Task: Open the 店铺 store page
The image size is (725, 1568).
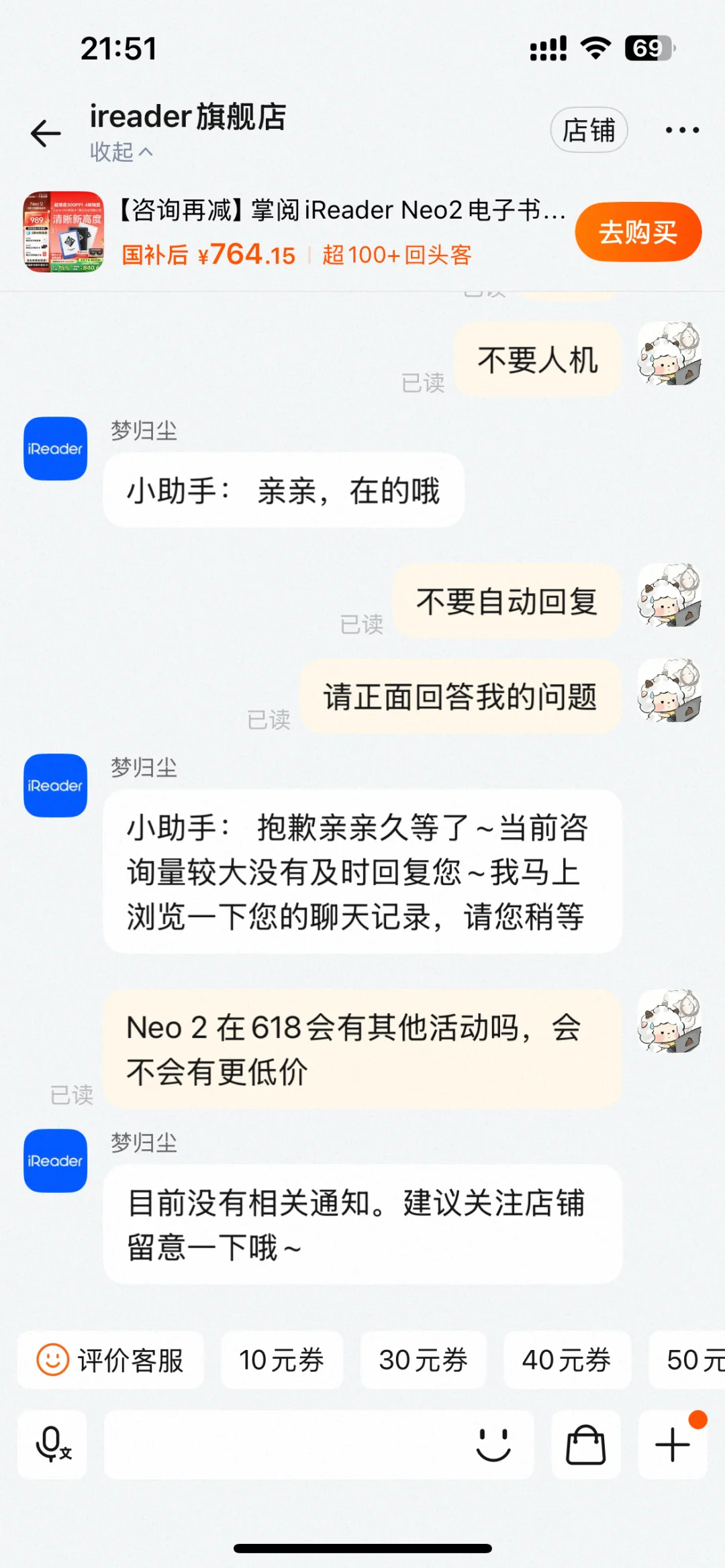Action: (589, 130)
